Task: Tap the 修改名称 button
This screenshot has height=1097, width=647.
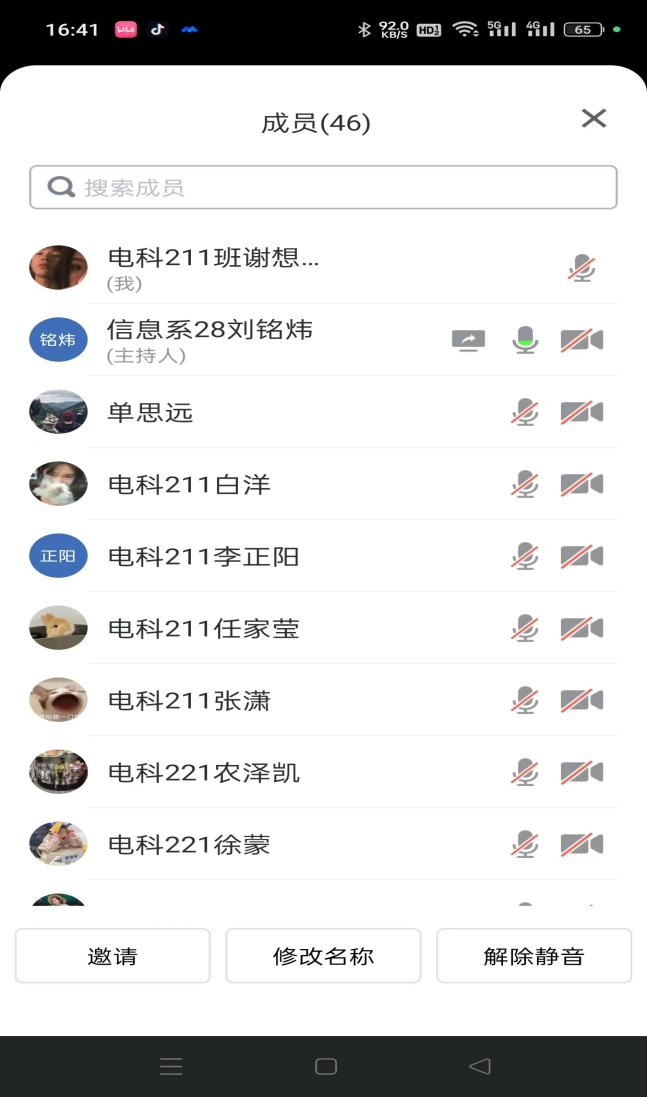Action: pyautogui.click(x=323, y=956)
